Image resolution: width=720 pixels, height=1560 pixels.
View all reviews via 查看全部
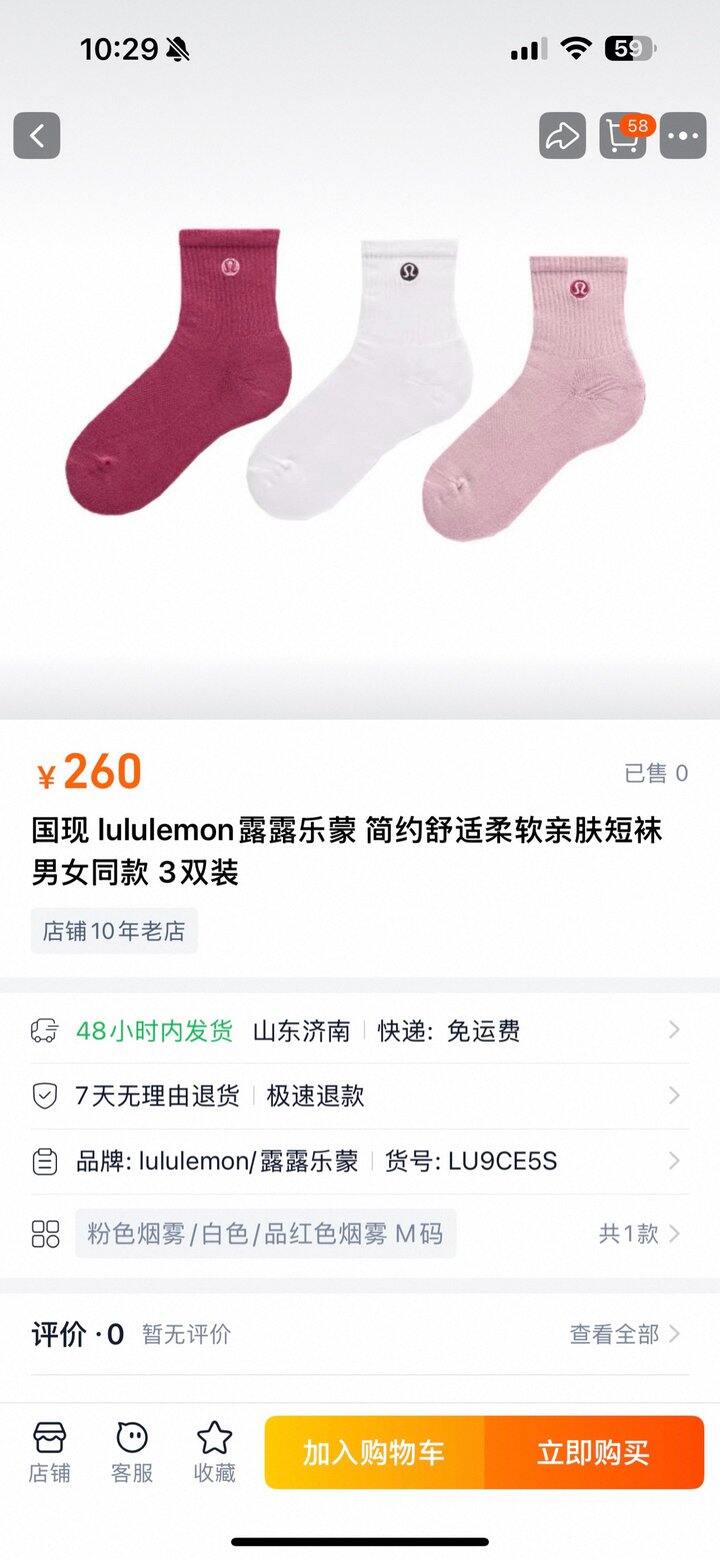624,1334
